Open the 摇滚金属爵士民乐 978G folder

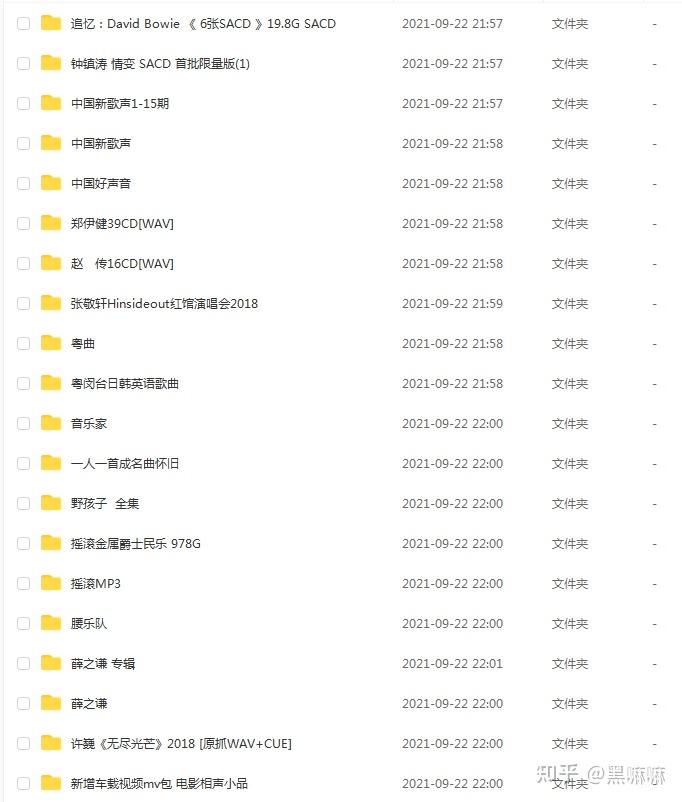(136, 543)
